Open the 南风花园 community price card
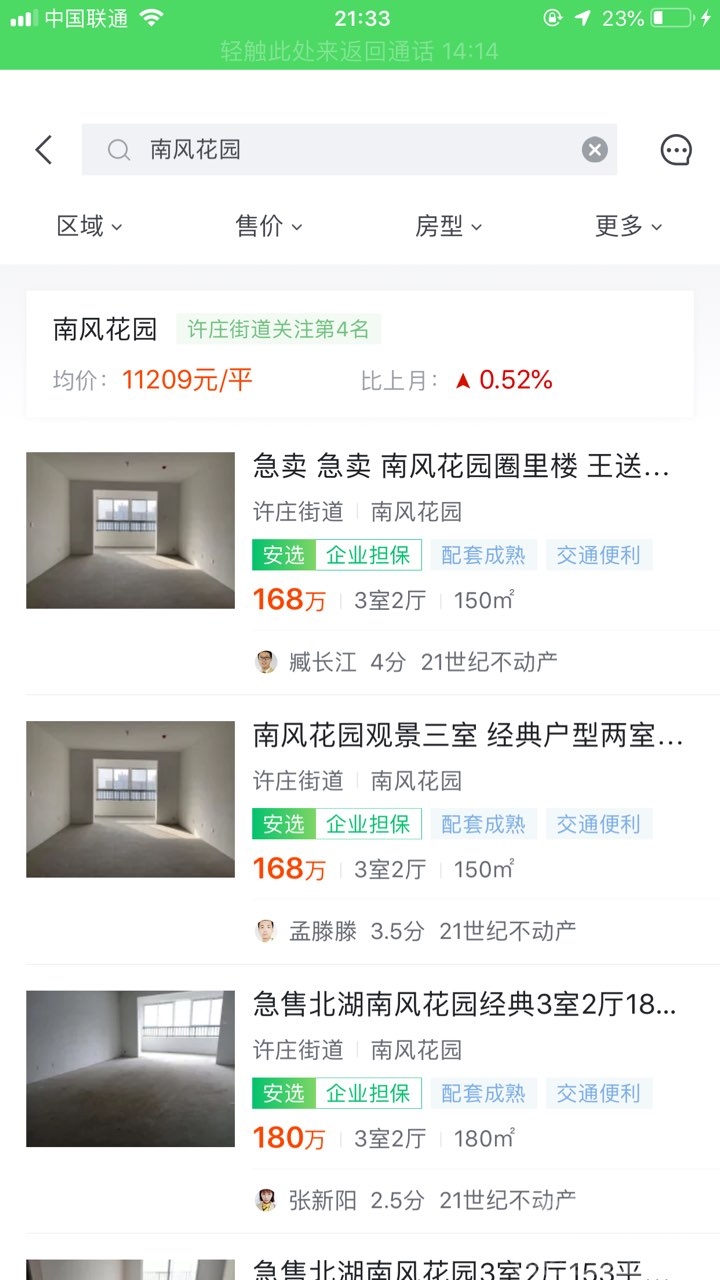Image resolution: width=720 pixels, height=1280 pixels. point(360,354)
